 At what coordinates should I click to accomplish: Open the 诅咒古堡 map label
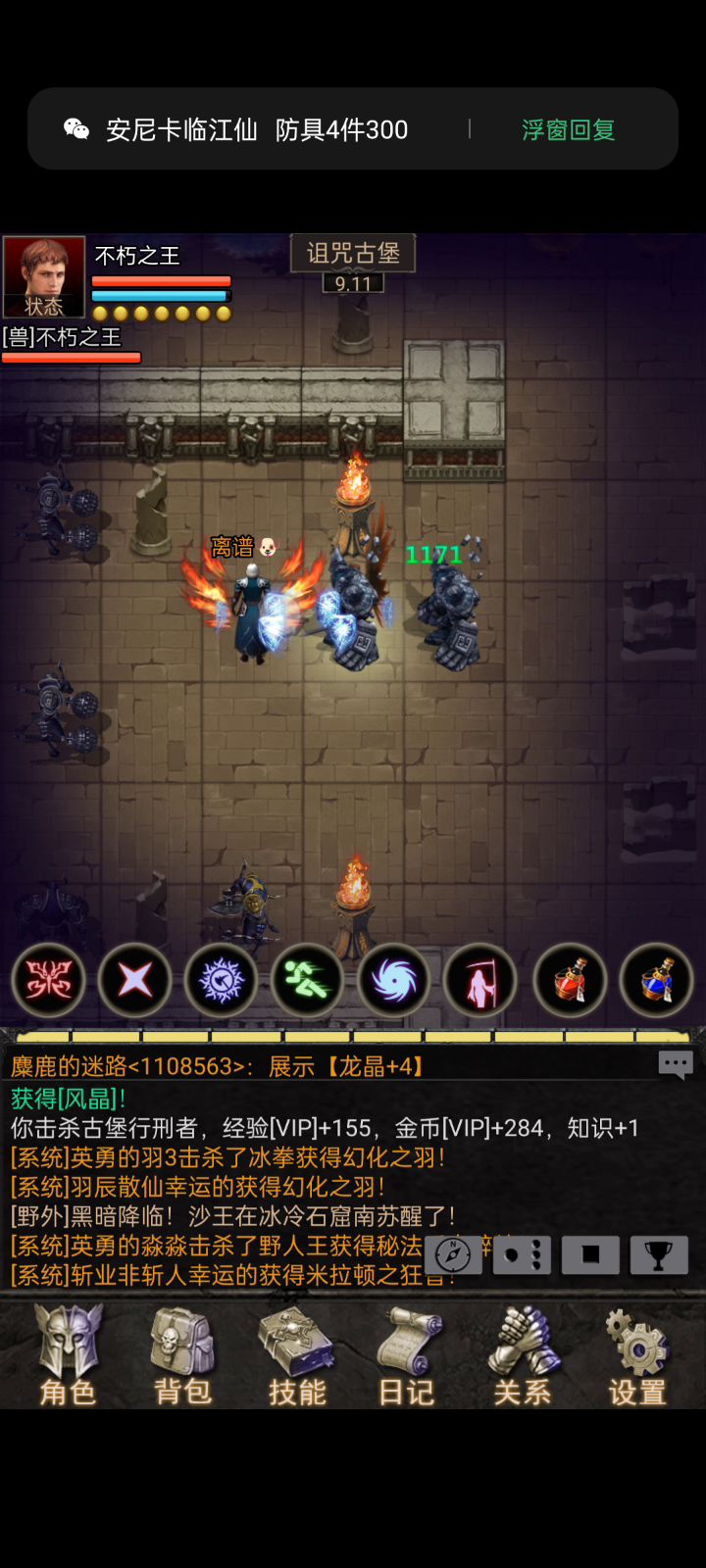[x=353, y=253]
